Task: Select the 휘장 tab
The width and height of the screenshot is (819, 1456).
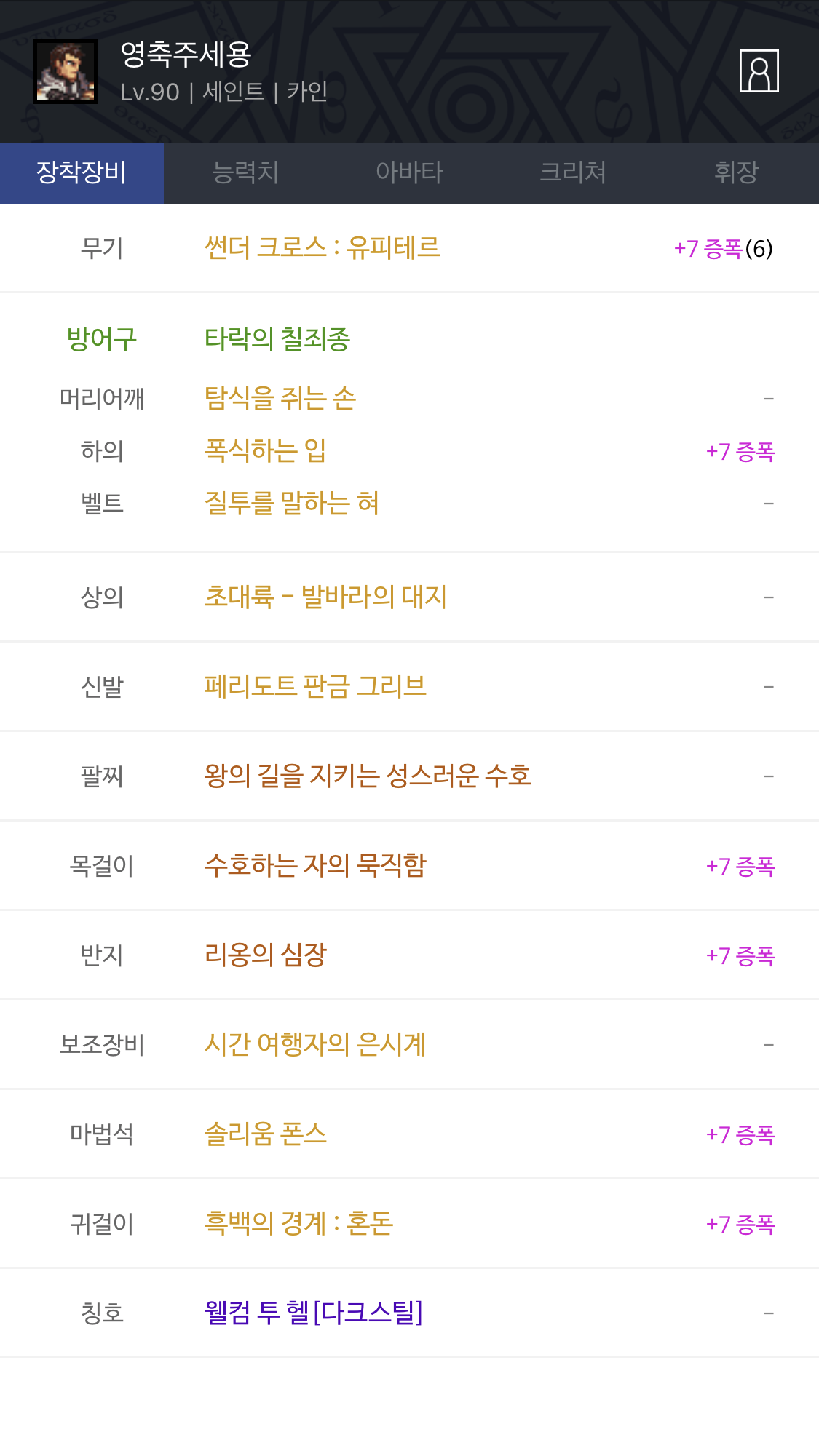Action: [737, 172]
